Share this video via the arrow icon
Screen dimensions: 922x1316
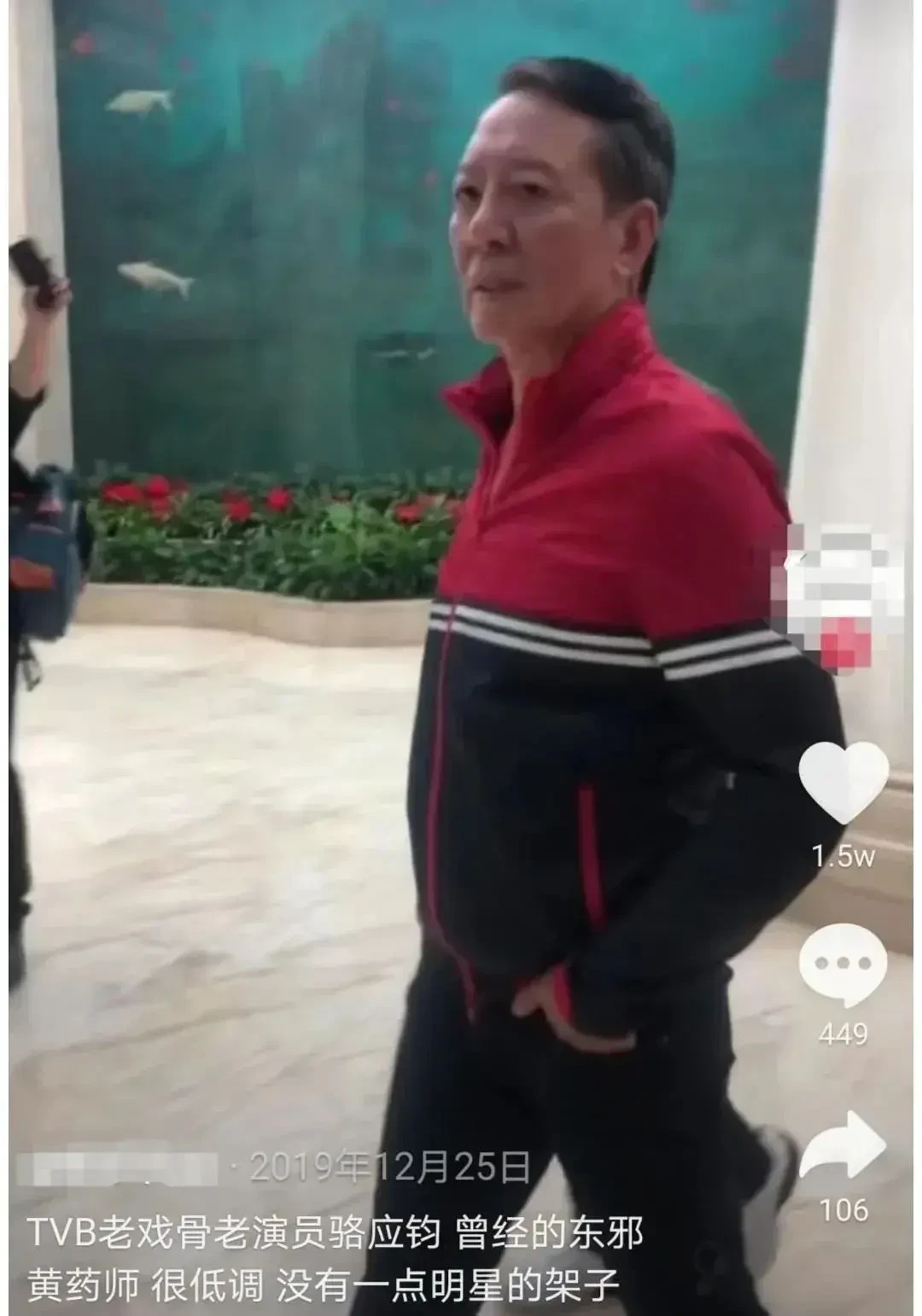click(x=843, y=1148)
